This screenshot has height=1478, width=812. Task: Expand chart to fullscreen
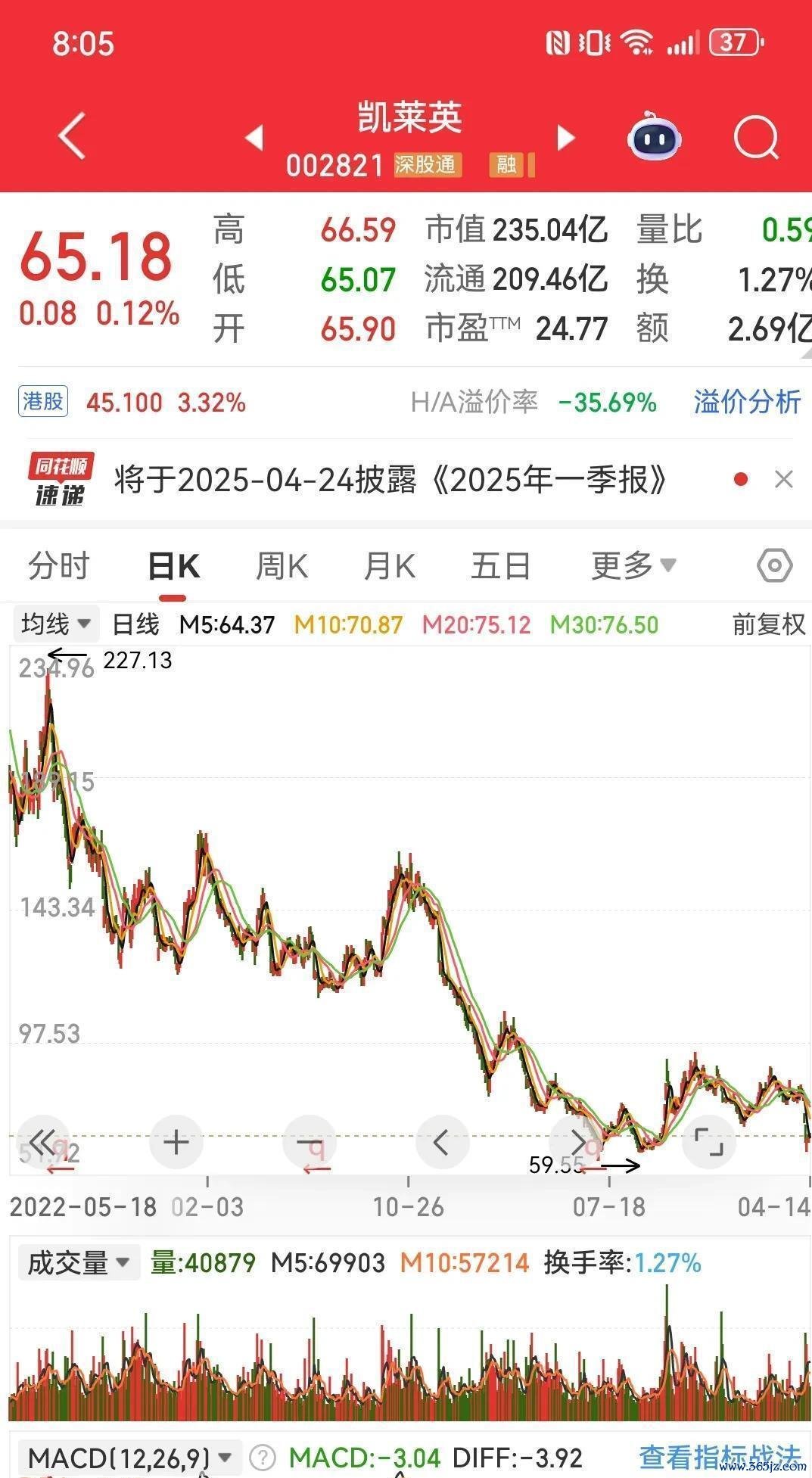coord(709,1142)
